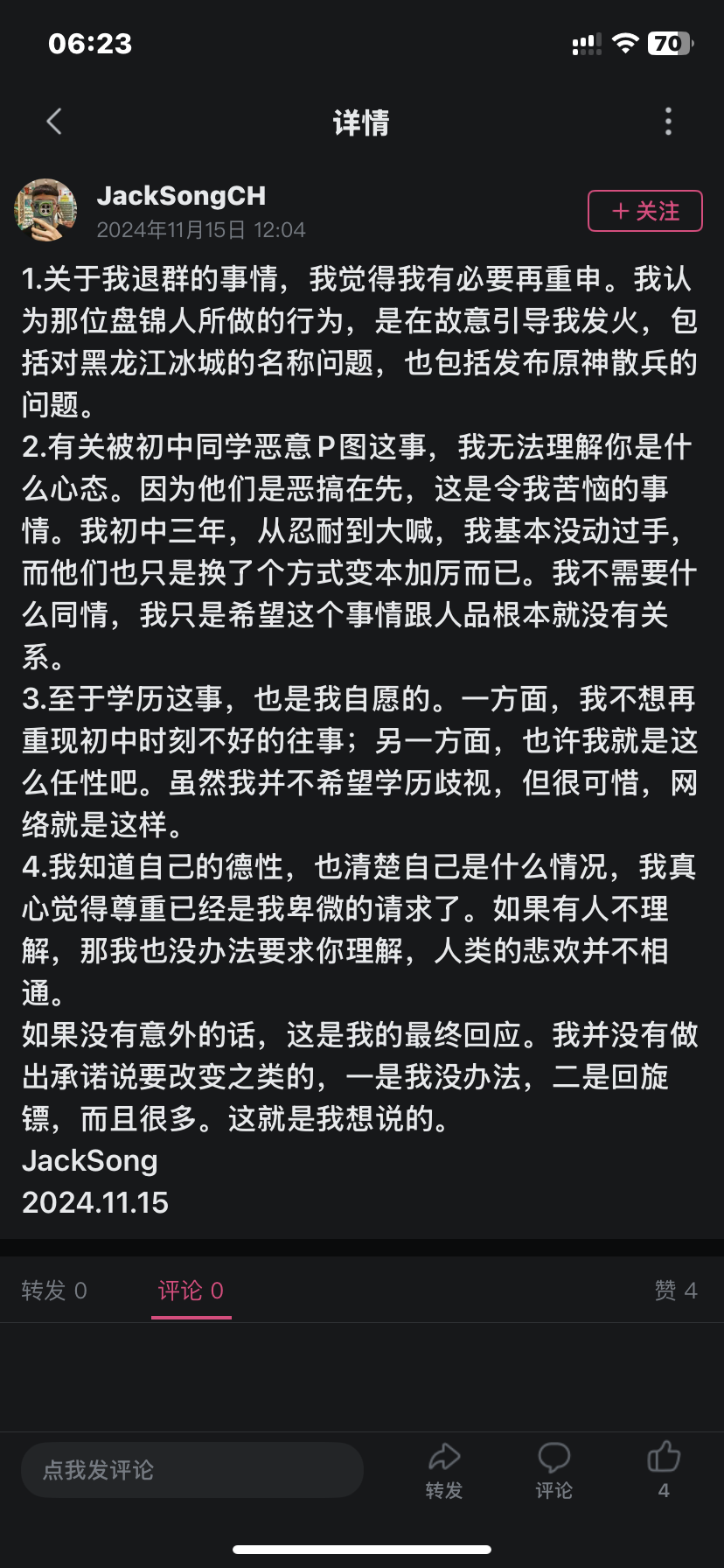Switch to the 转发 0 tab

(54, 1291)
